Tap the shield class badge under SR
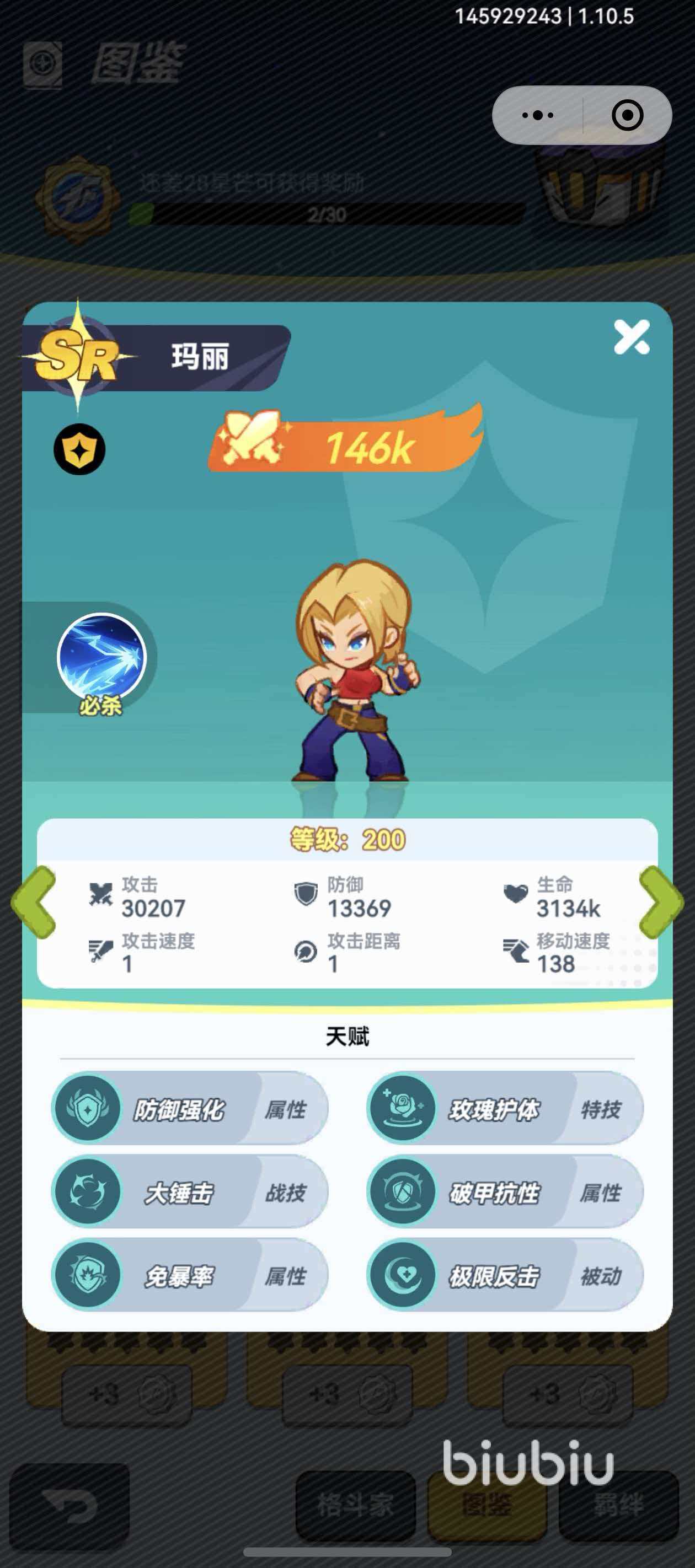This screenshot has height=1568, width=695. (x=79, y=450)
